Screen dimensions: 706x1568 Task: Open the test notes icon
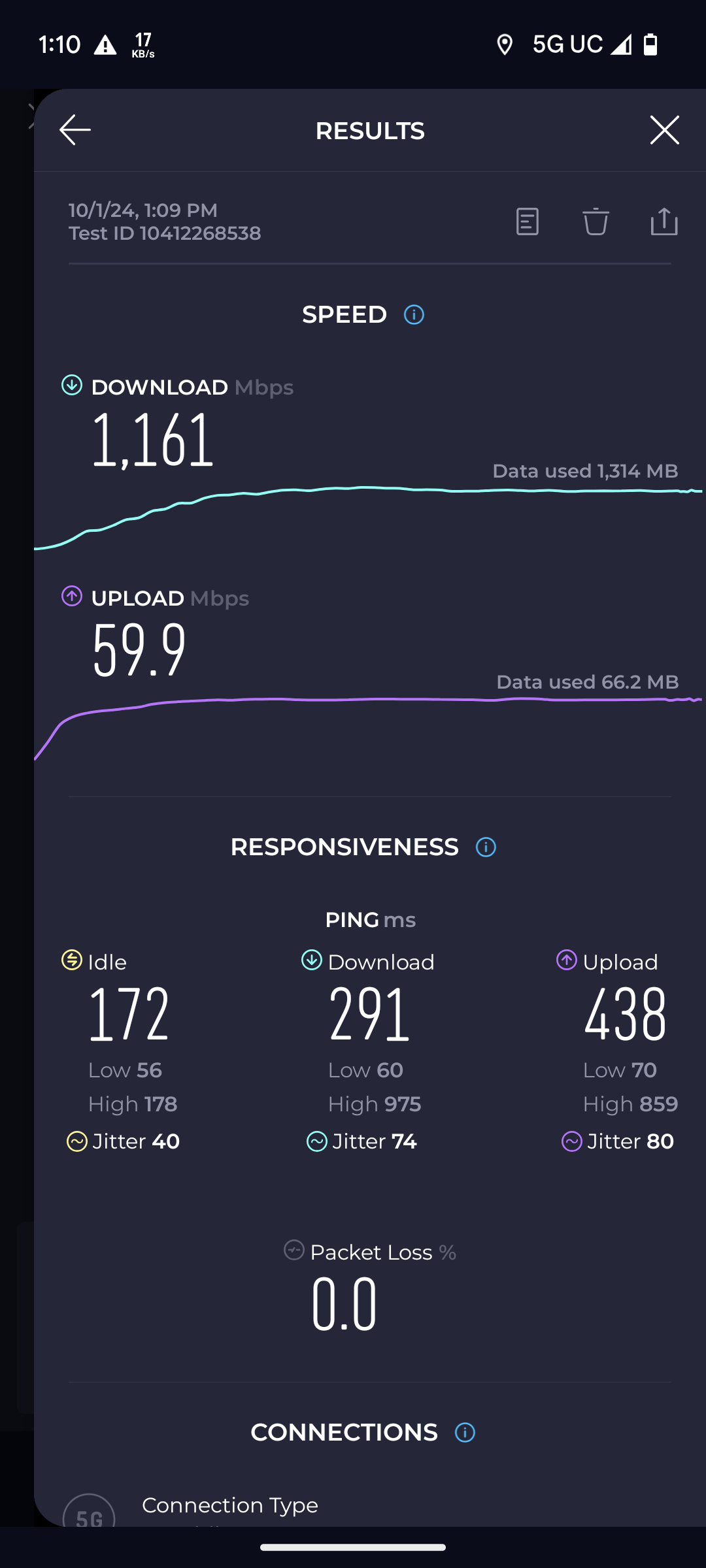(527, 221)
